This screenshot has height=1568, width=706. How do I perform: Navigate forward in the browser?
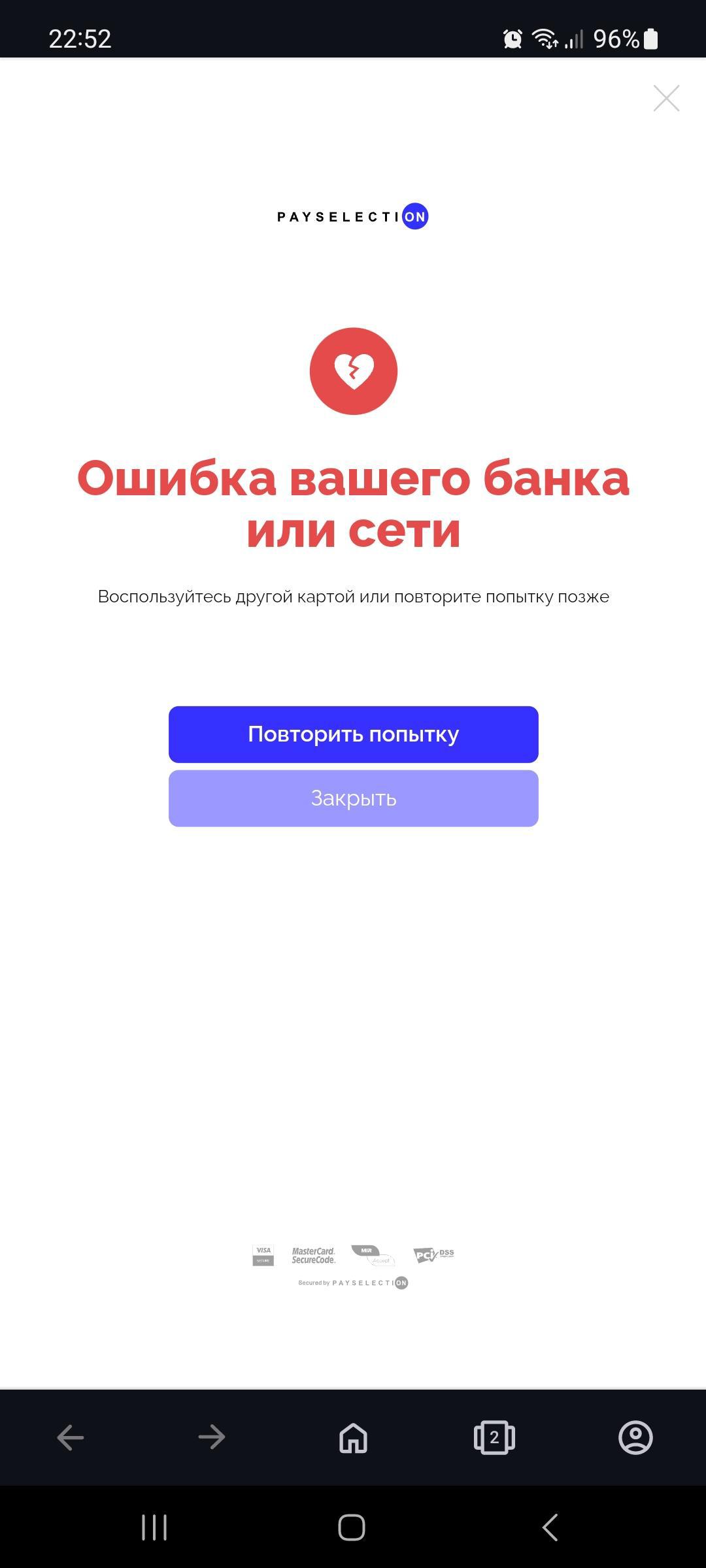(x=212, y=1437)
